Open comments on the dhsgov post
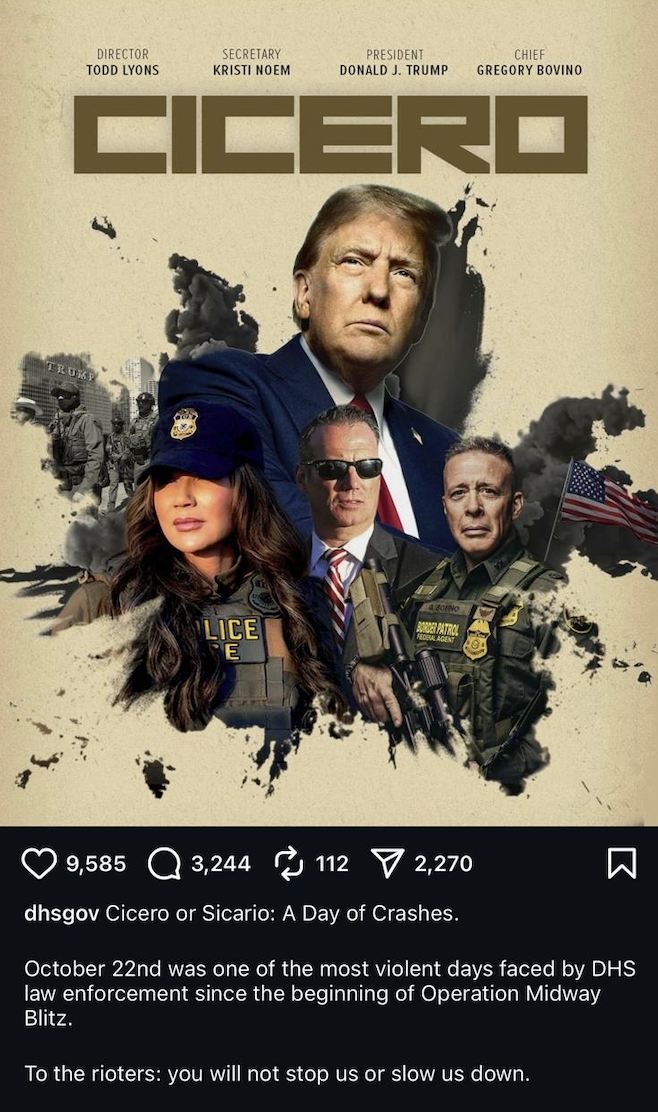This screenshot has height=1112, width=658. click(163, 863)
